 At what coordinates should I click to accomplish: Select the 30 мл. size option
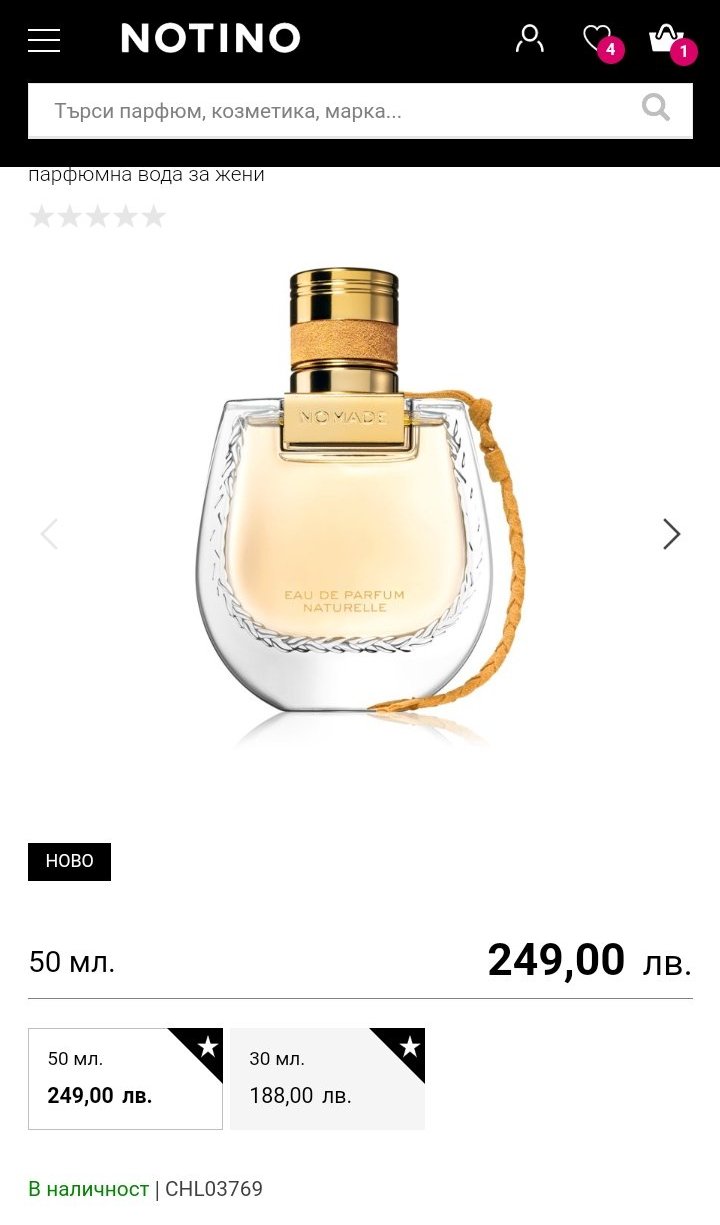327,1078
